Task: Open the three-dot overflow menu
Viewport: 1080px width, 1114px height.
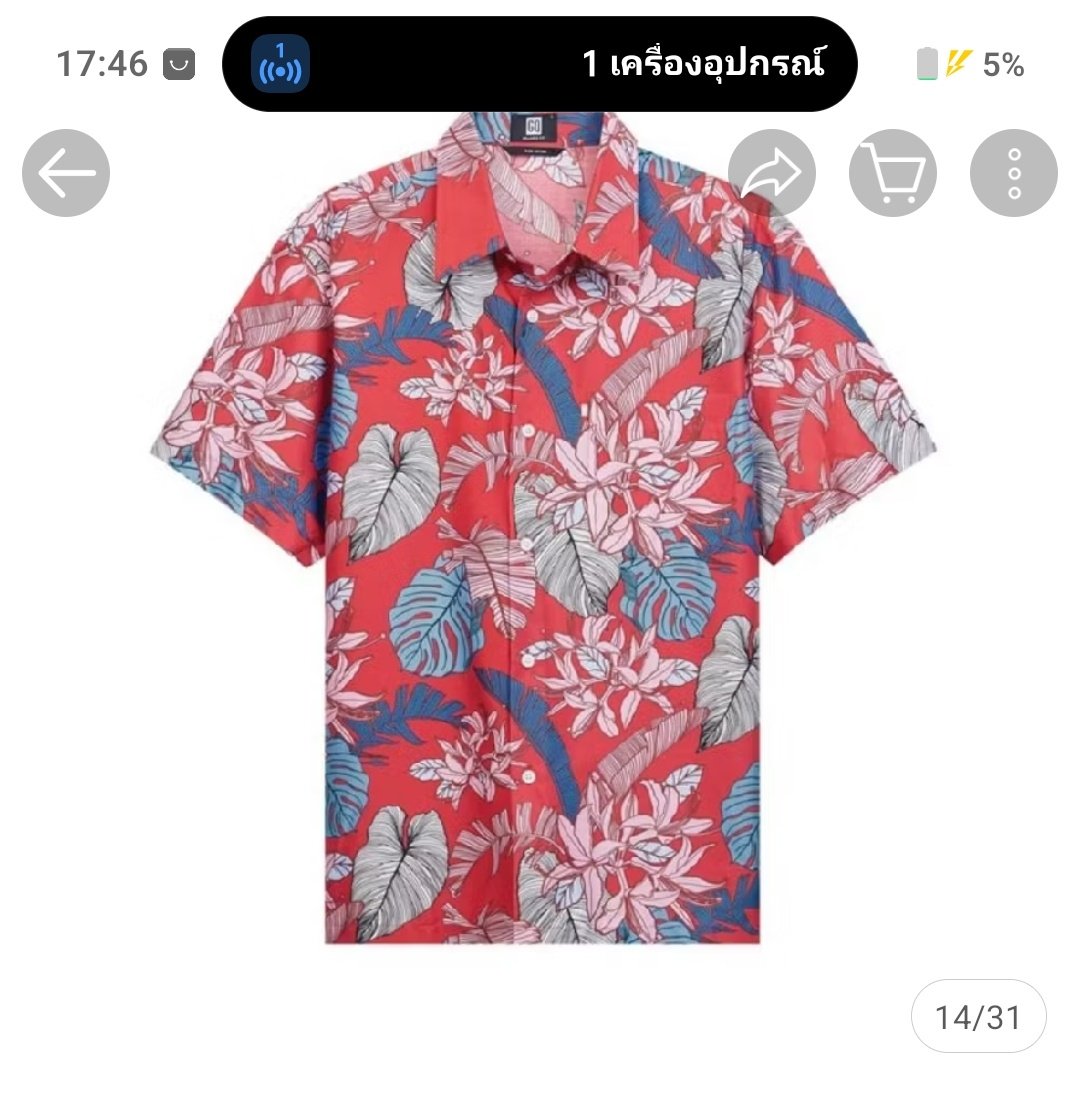Action: (1013, 173)
